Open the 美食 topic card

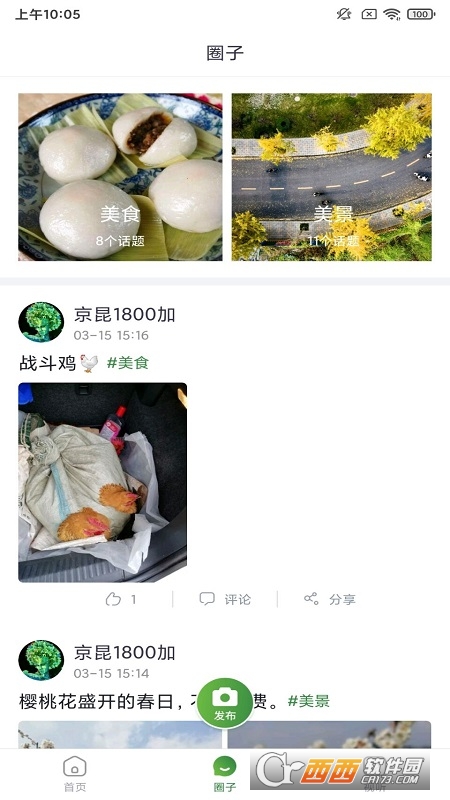click(120, 177)
